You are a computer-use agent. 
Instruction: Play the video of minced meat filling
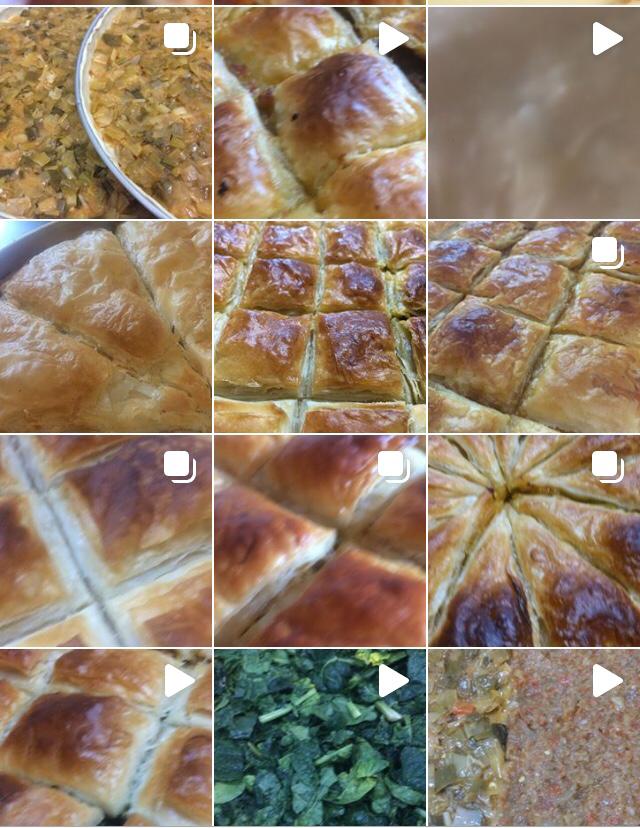click(533, 738)
